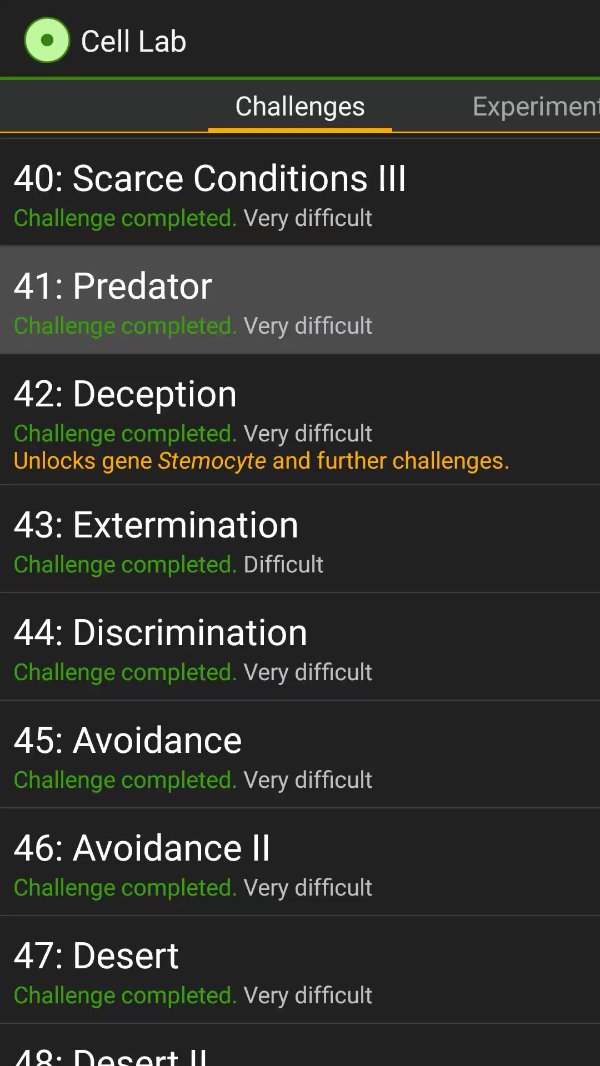
Task: Select the Challenges tab
Action: tap(300, 106)
